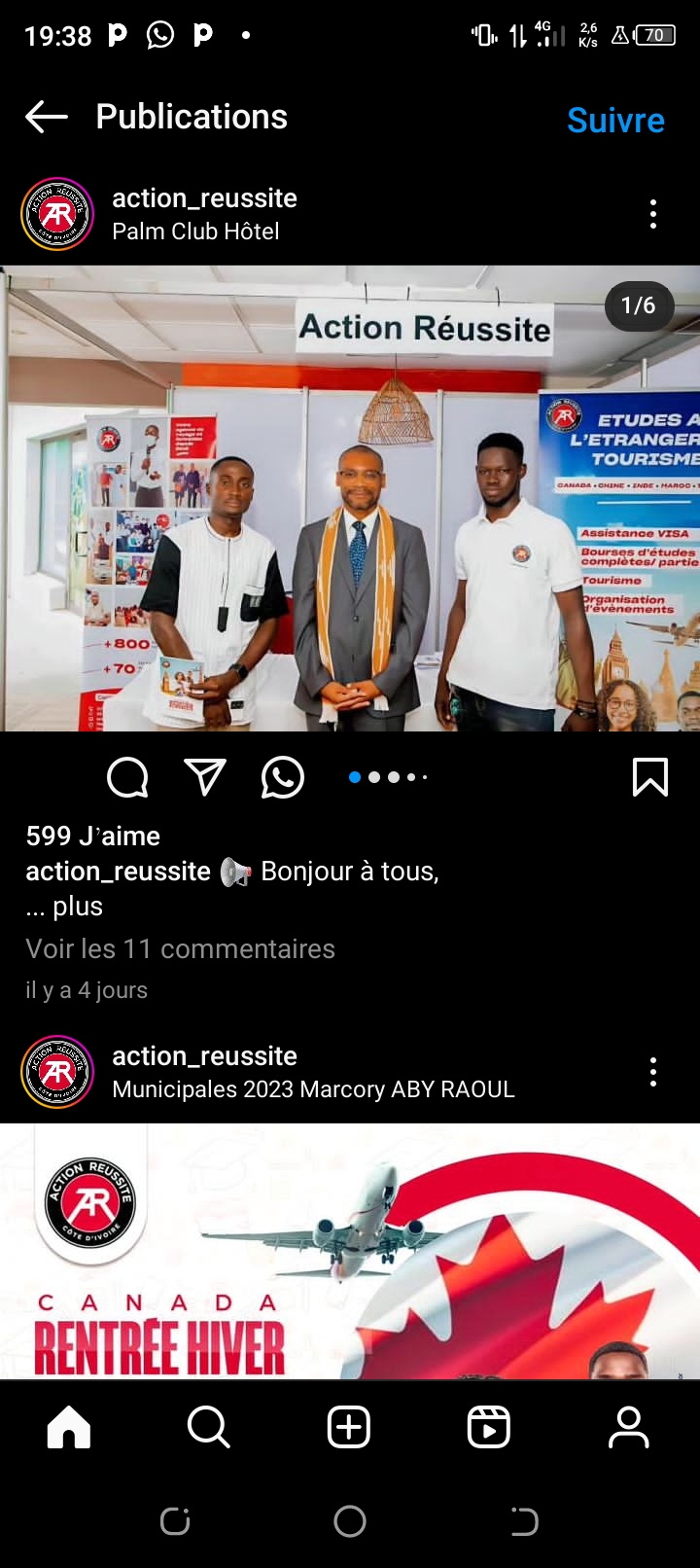
Task: Open the Palm Club Hôtel location
Action: coord(195,232)
